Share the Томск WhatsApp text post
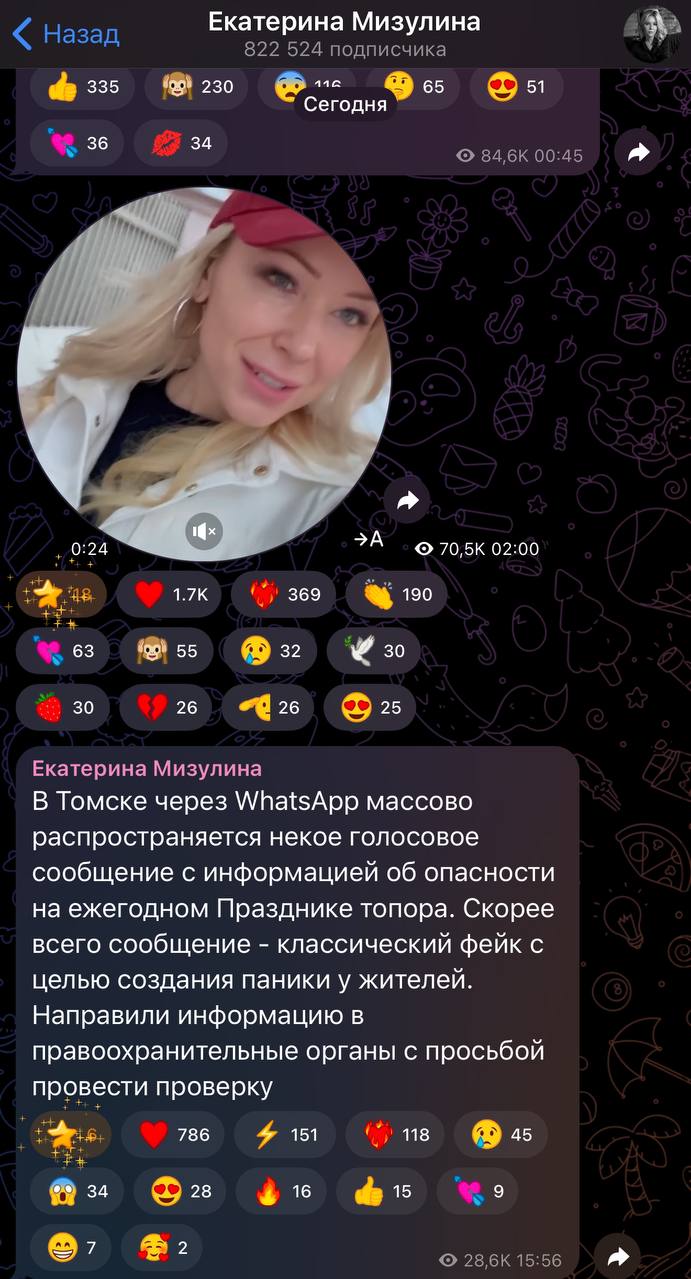The height and width of the screenshot is (1279, 691). click(x=617, y=1256)
